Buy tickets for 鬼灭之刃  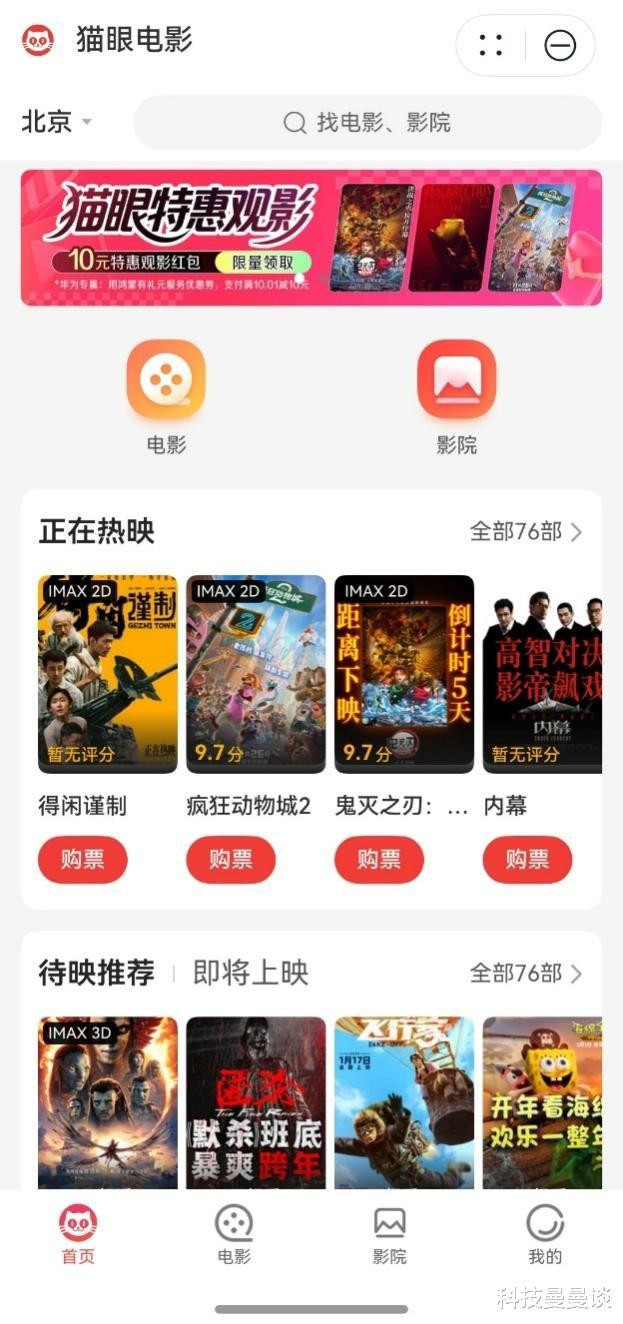pos(379,860)
